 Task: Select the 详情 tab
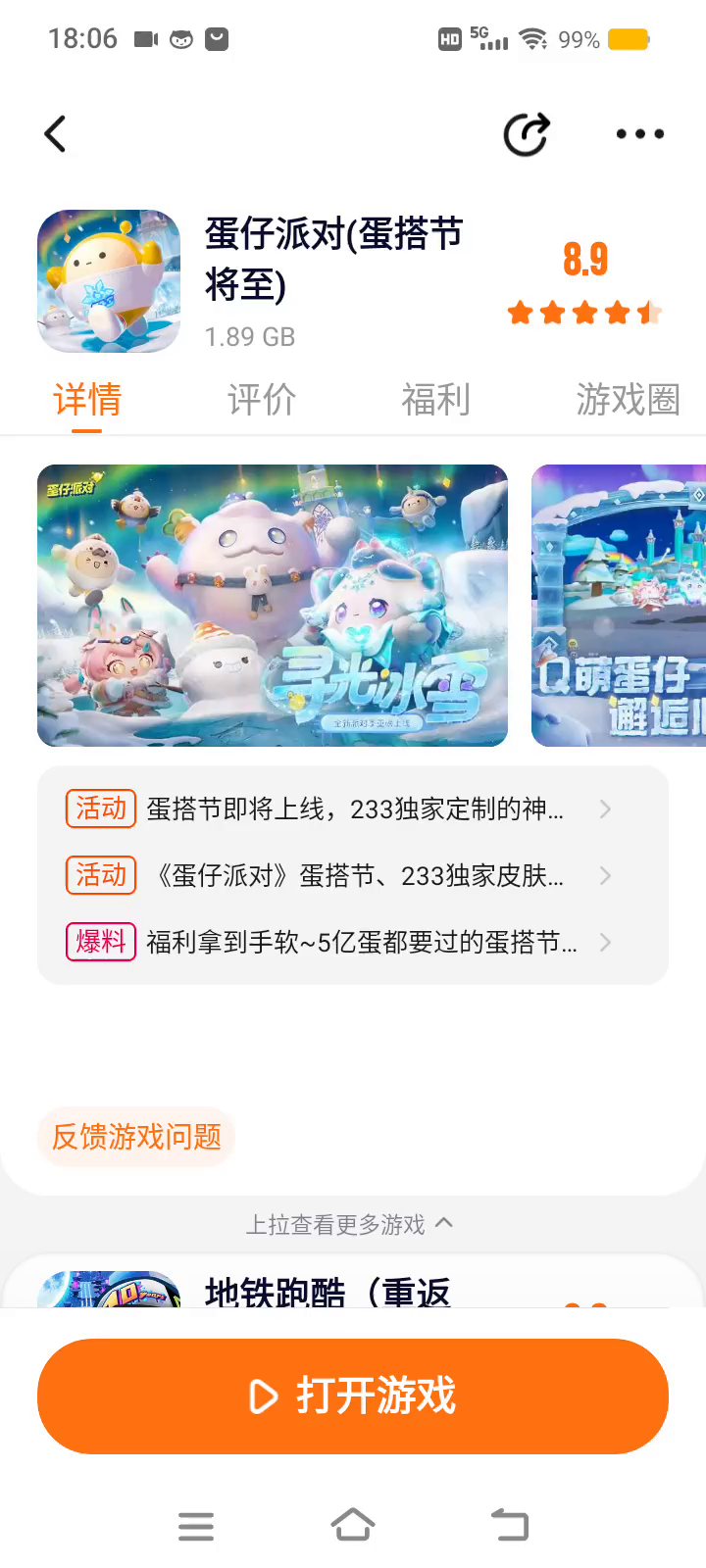click(87, 400)
